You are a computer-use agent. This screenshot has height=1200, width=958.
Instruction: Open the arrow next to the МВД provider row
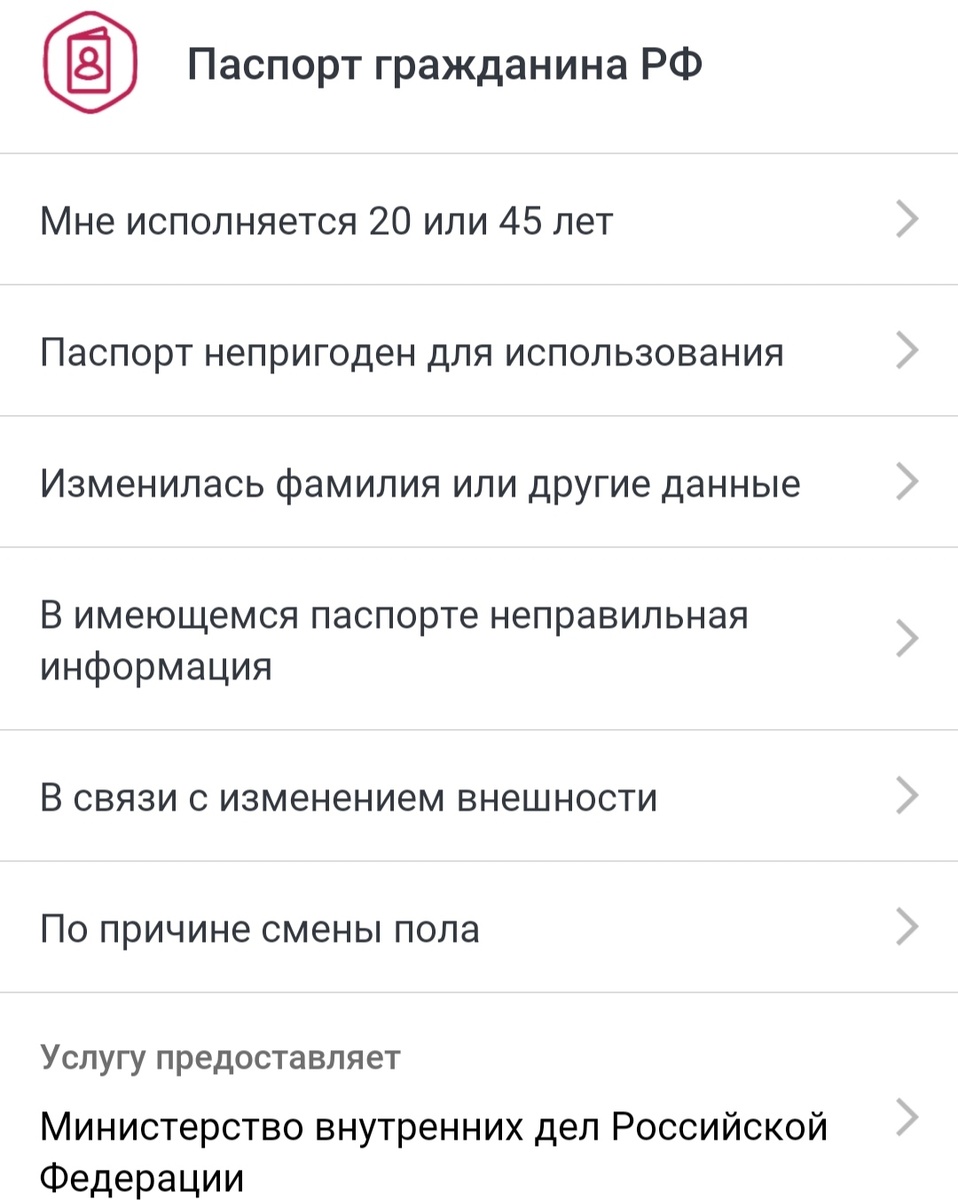tap(906, 1117)
